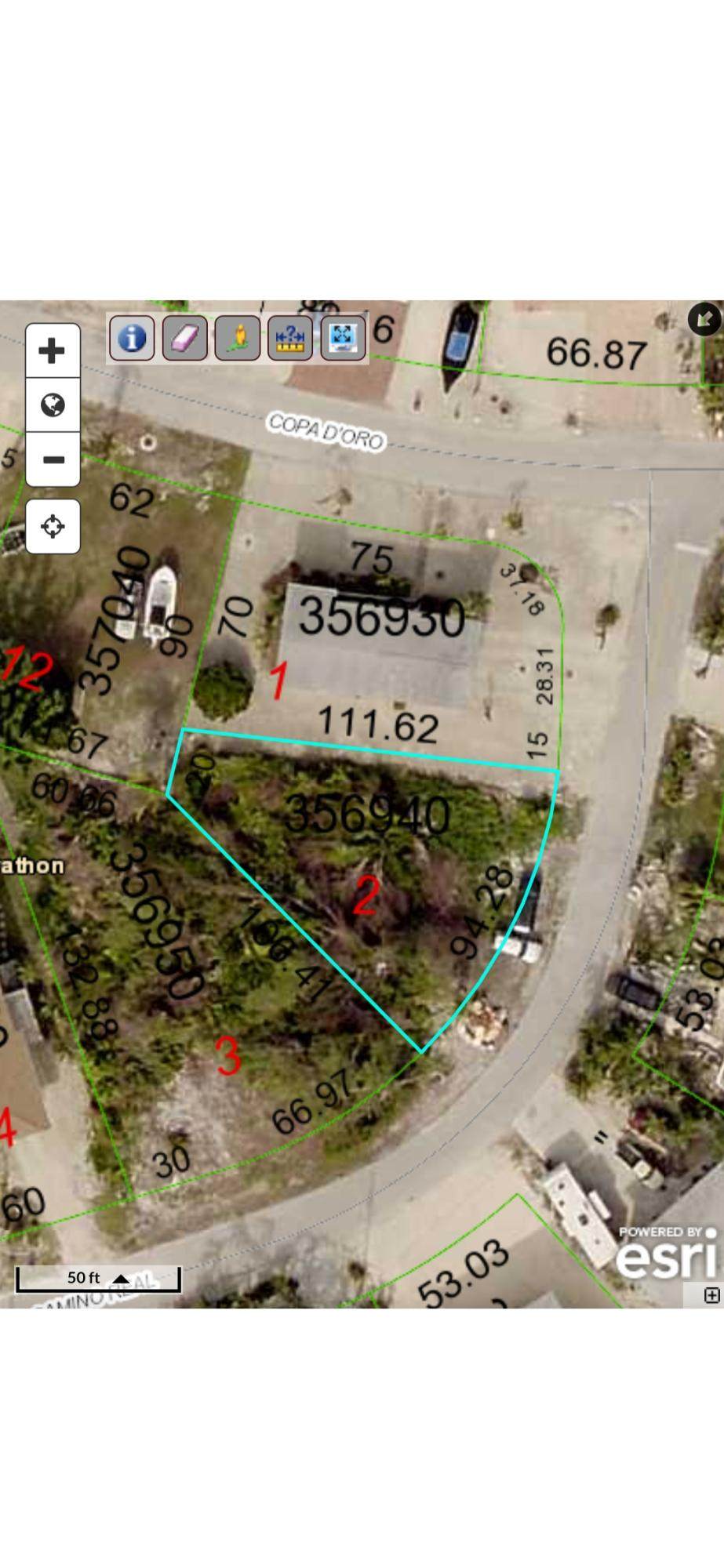724x1568 pixels.
Task: Clear selection with the eraser tool
Action: (185, 338)
